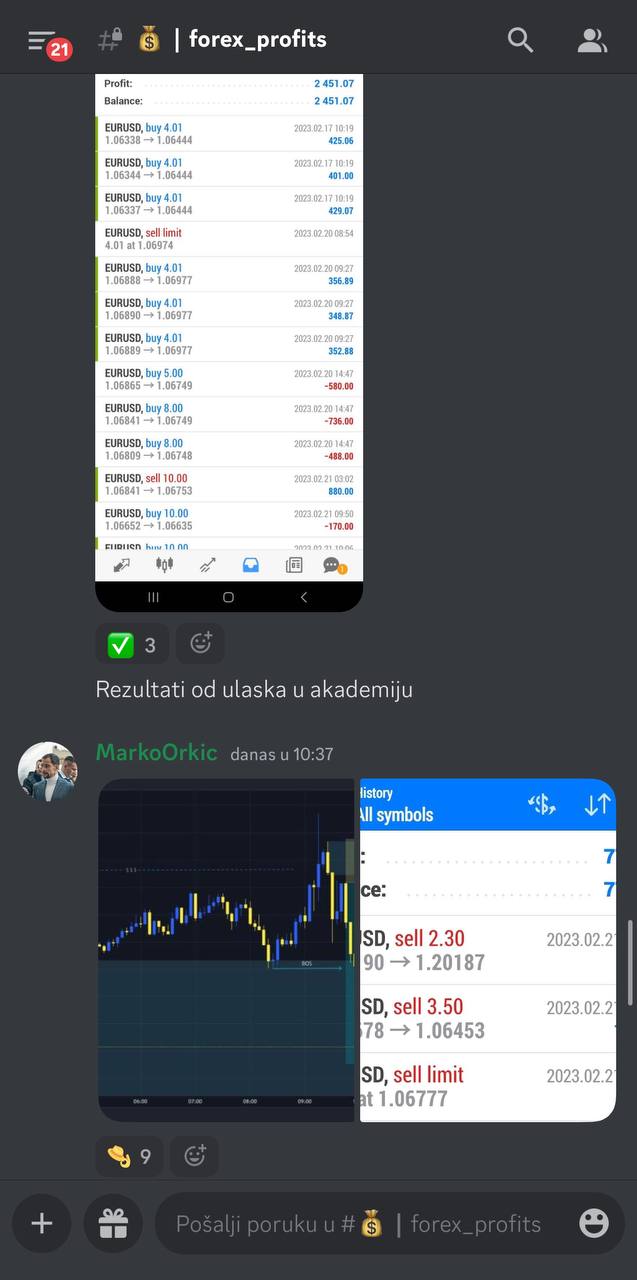Open the gift Nitro button

tap(113, 1224)
